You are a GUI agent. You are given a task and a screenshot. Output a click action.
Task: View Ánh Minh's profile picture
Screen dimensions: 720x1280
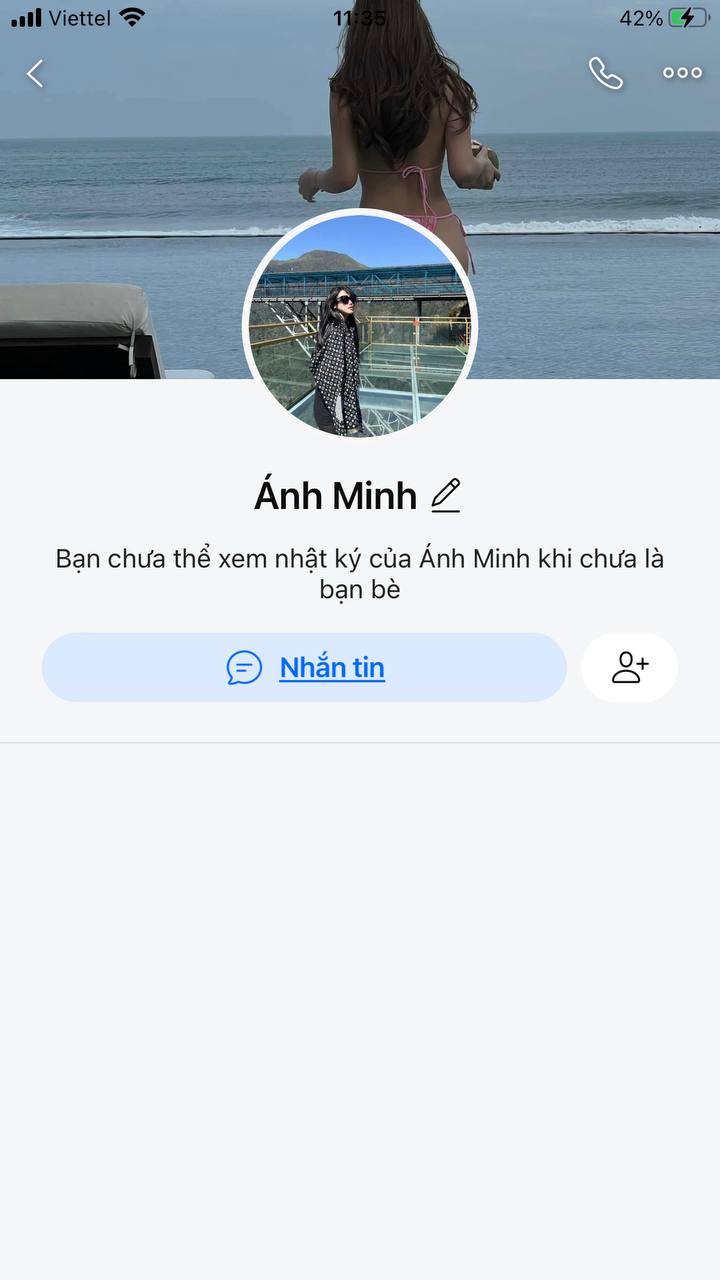(360, 325)
